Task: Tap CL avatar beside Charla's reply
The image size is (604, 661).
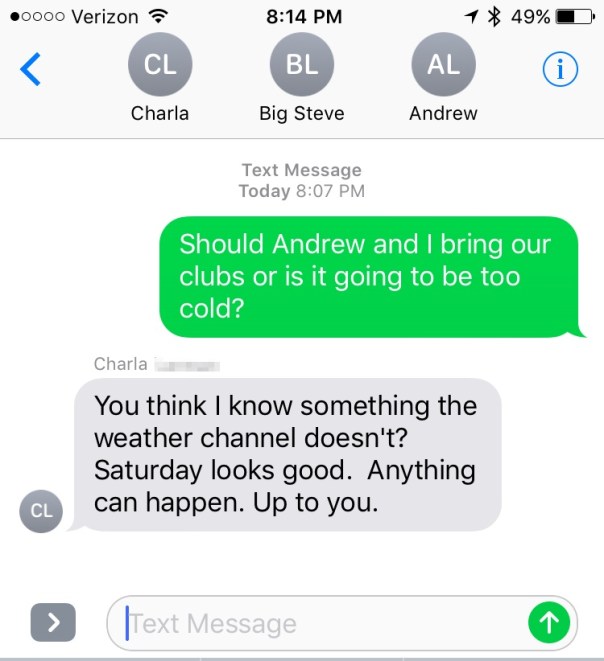Action: pos(41,510)
